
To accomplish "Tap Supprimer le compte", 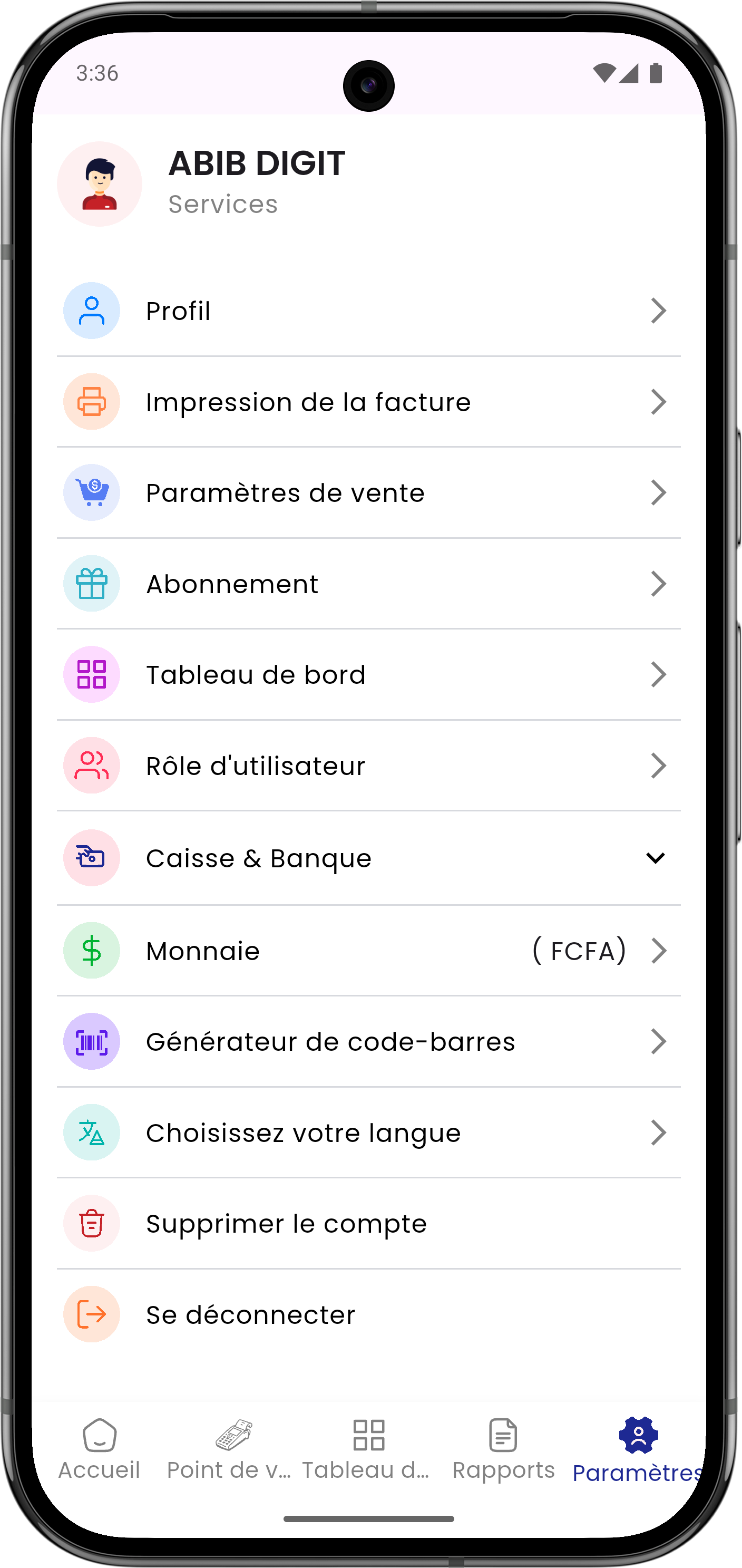I will [x=367, y=1224].
